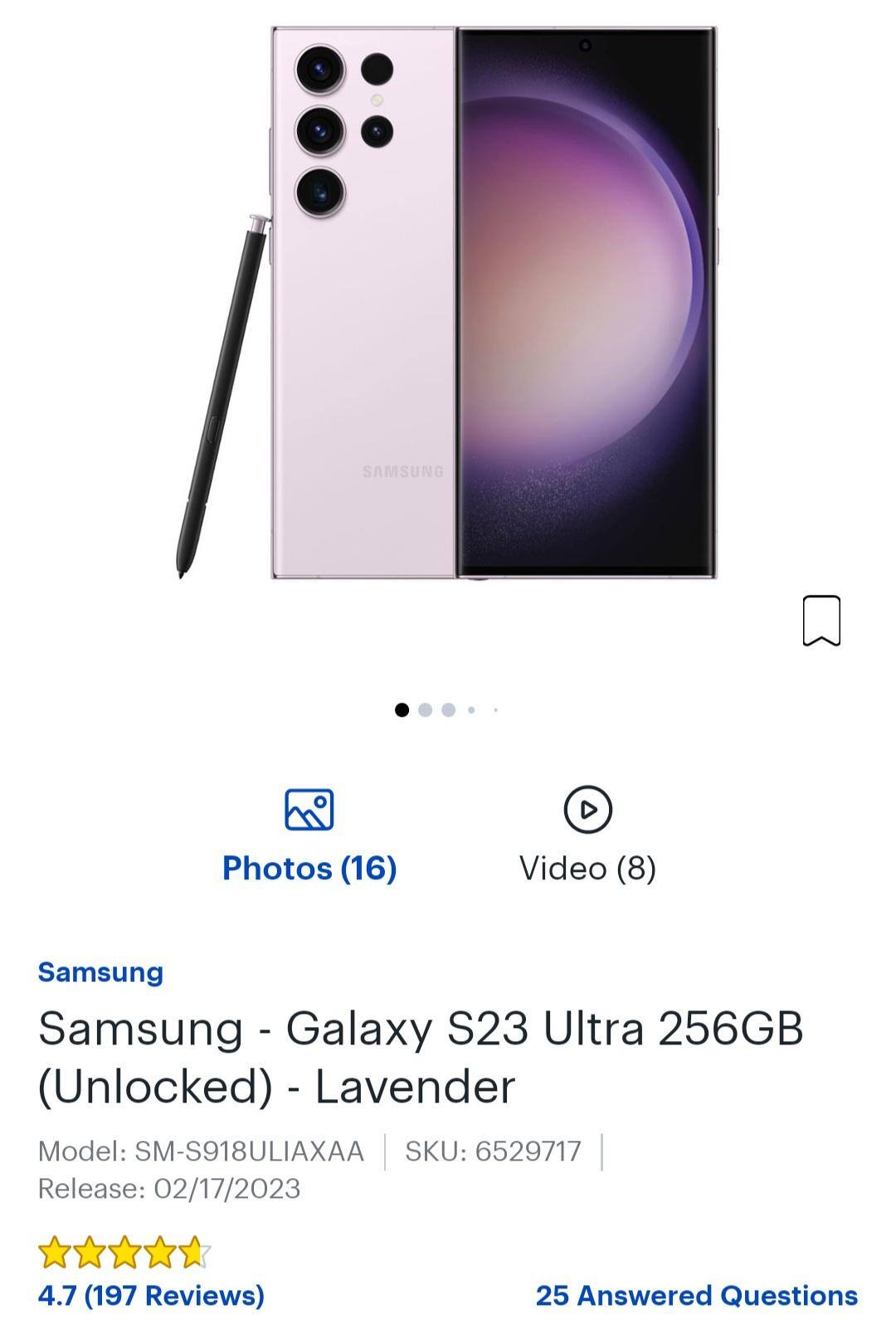
Task: Open 25 Answered Questions
Action: [x=697, y=1295]
